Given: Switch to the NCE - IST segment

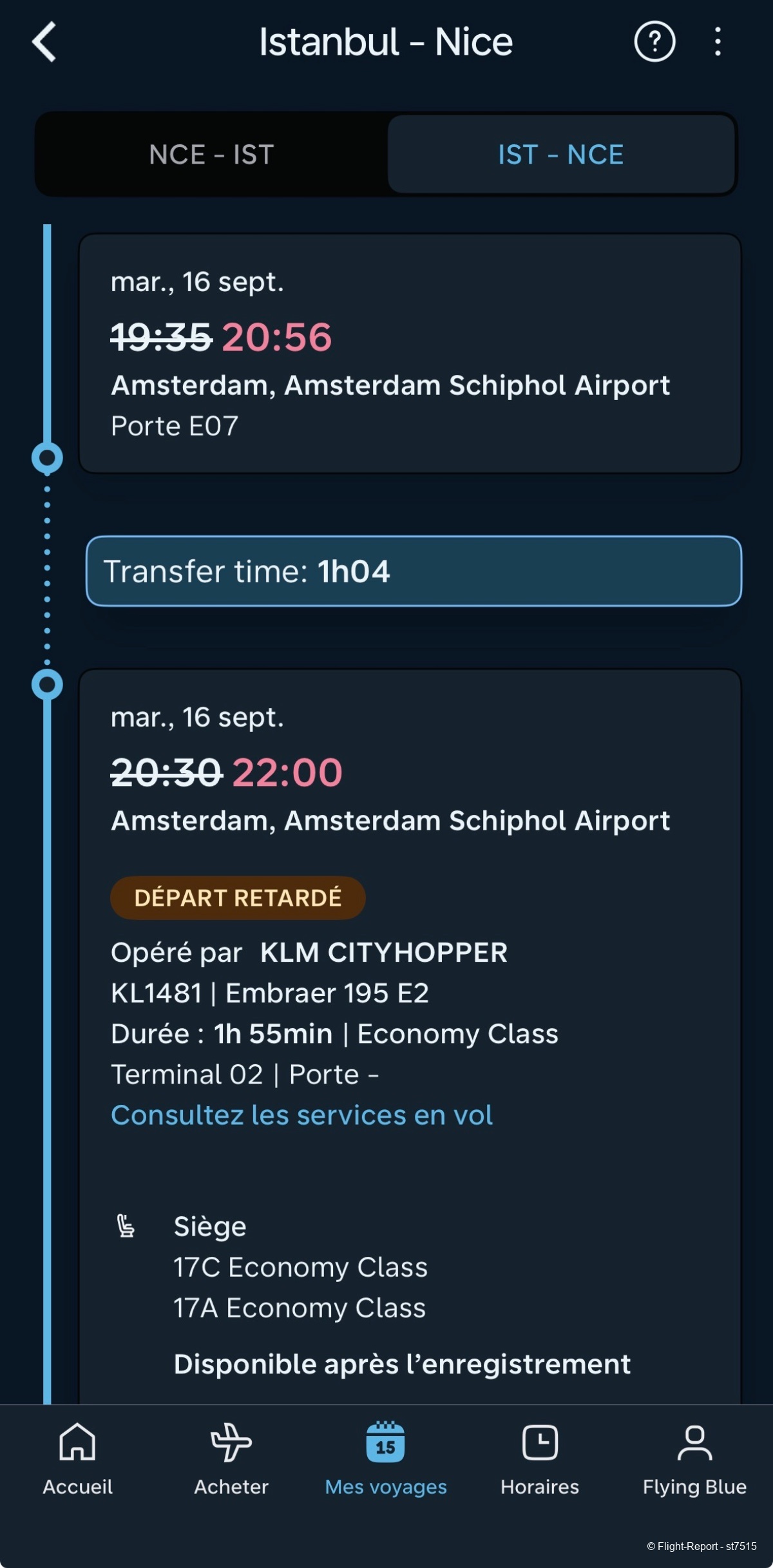Looking at the screenshot, I should tap(211, 155).
